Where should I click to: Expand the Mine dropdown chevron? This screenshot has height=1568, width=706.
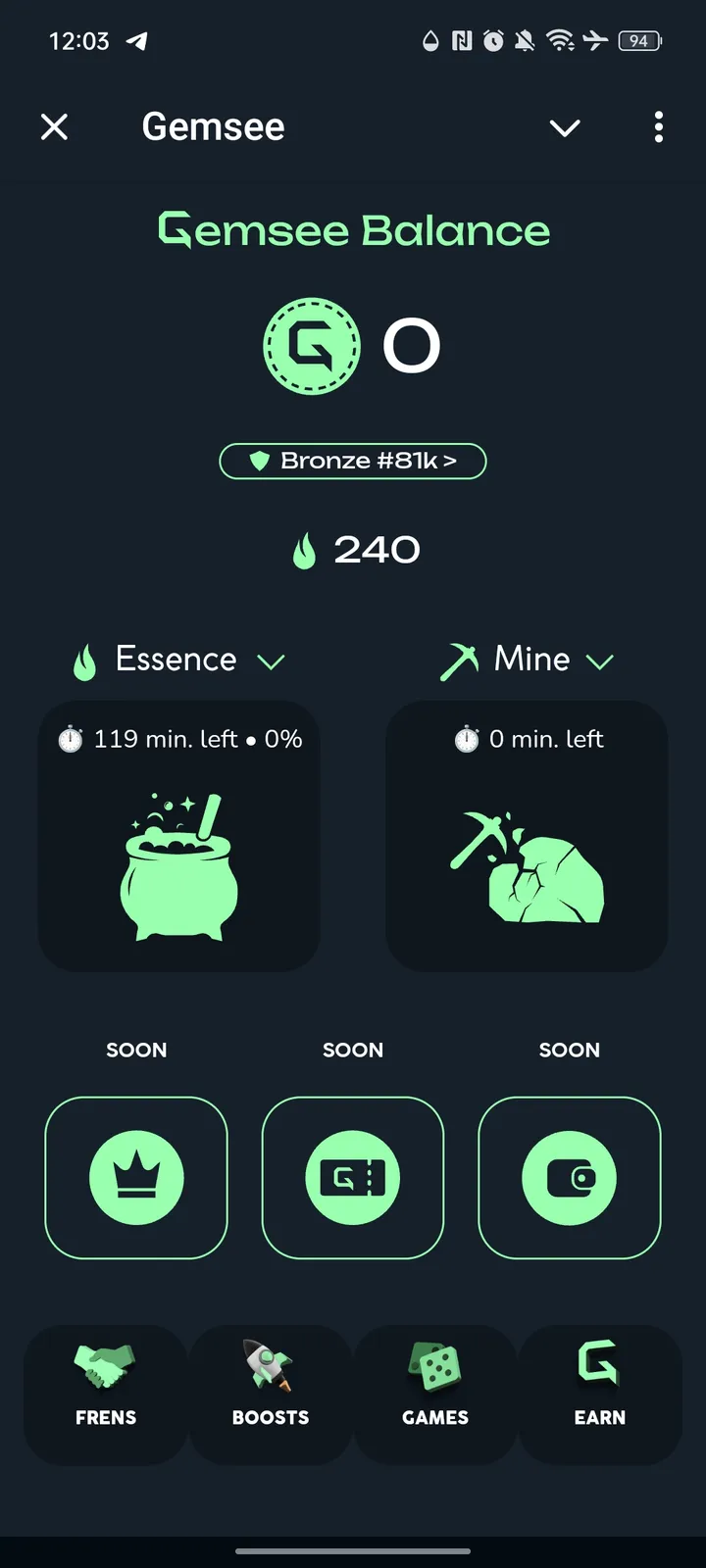pos(600,661)
